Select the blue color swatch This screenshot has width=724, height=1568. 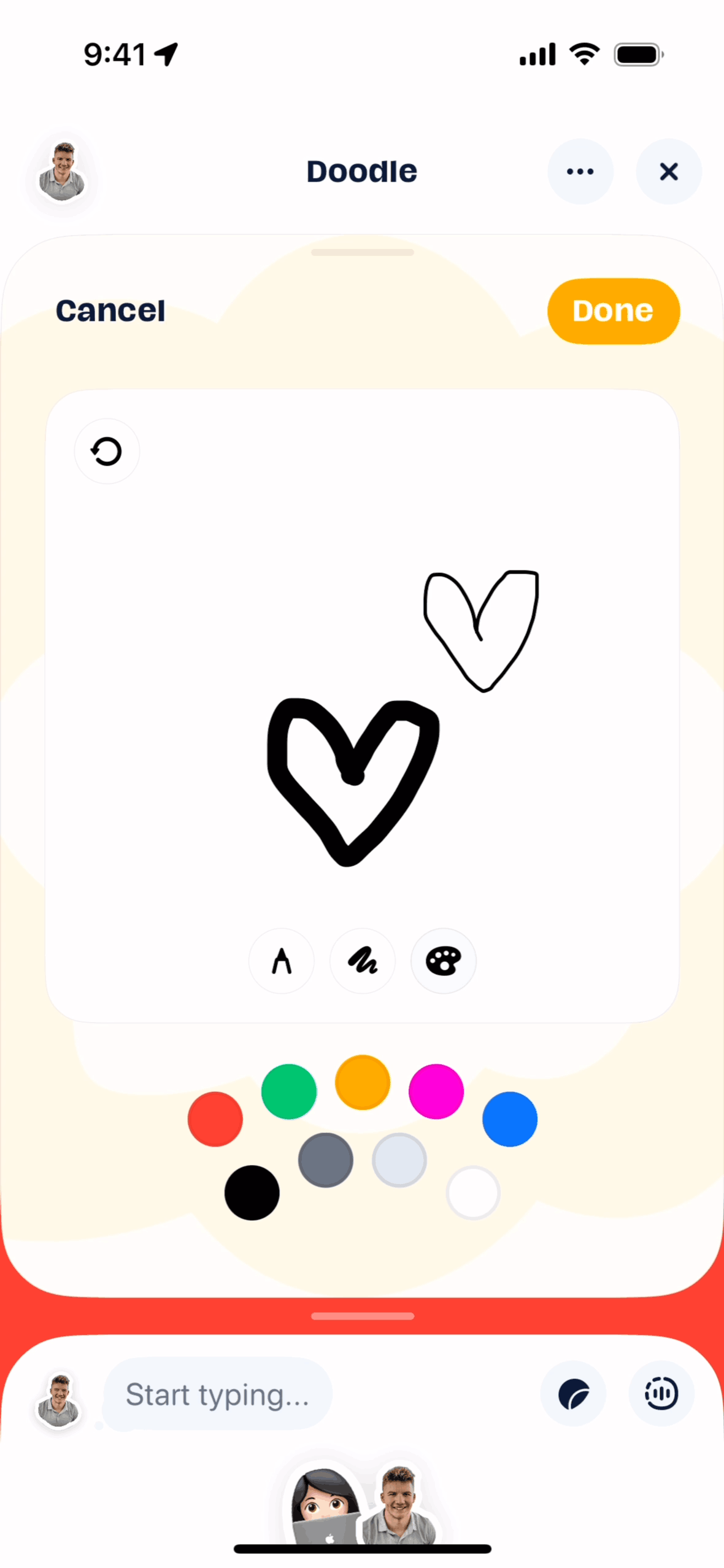point(510,1120)
